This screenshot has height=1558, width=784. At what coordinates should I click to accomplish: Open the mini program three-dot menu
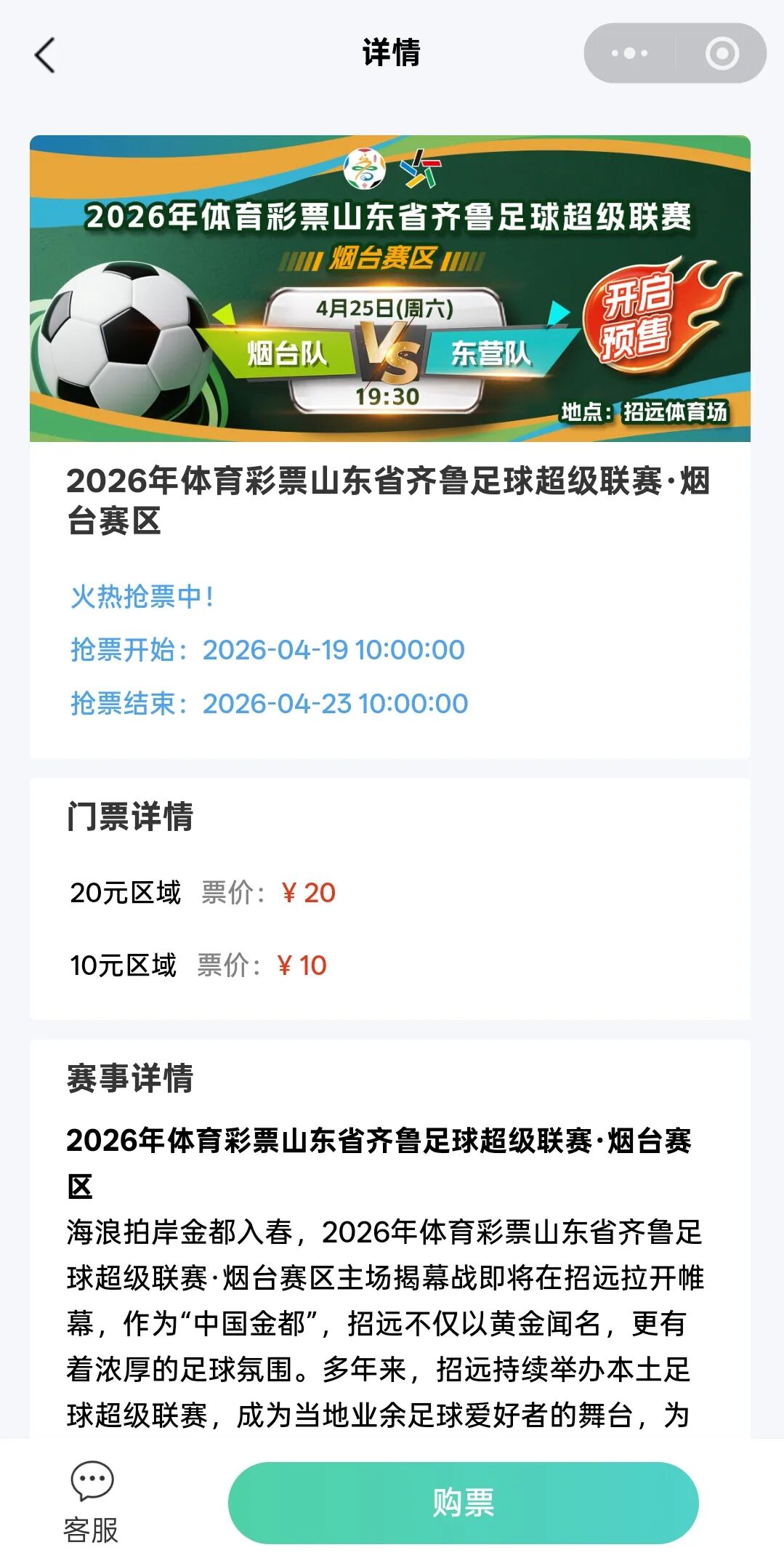(629, 53)
